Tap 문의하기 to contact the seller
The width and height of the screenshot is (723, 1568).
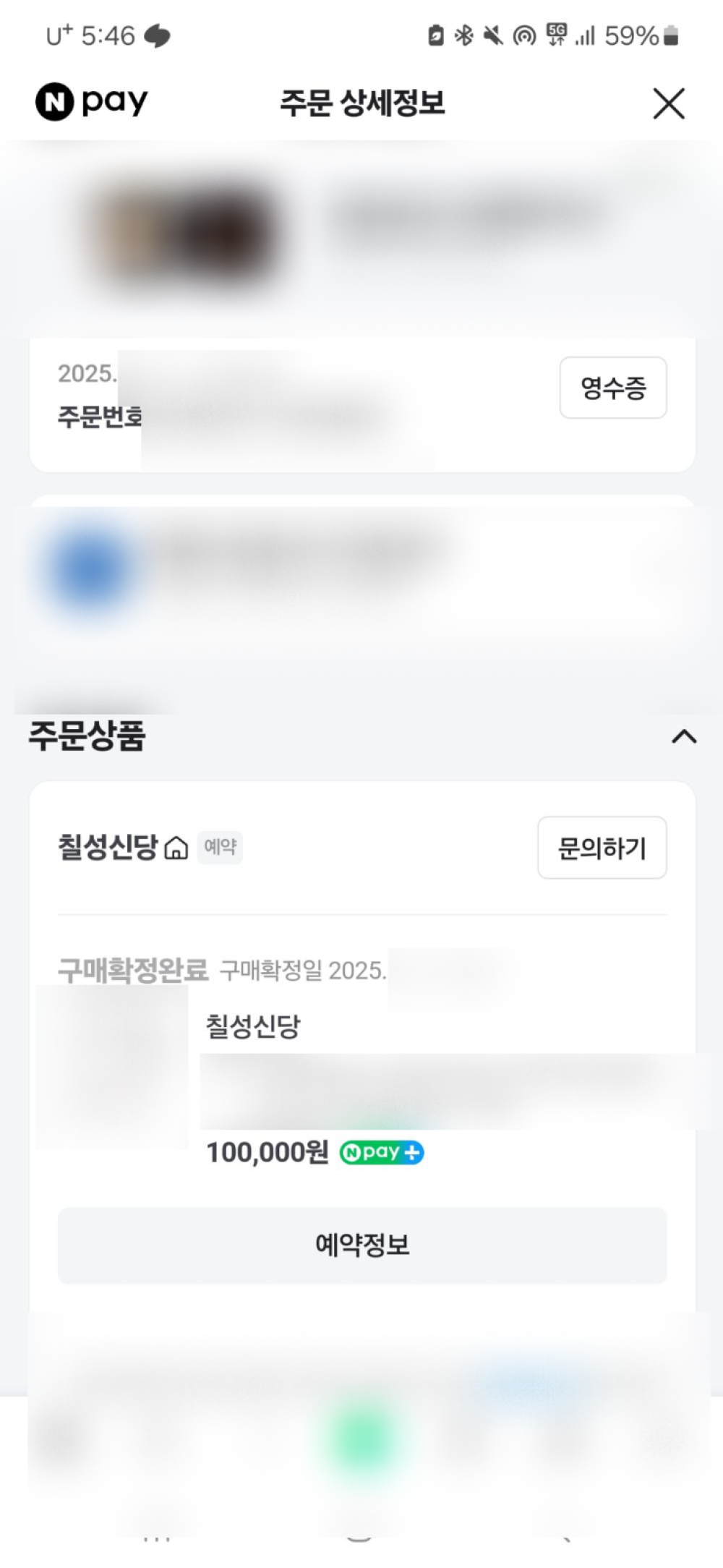[602, 848]
